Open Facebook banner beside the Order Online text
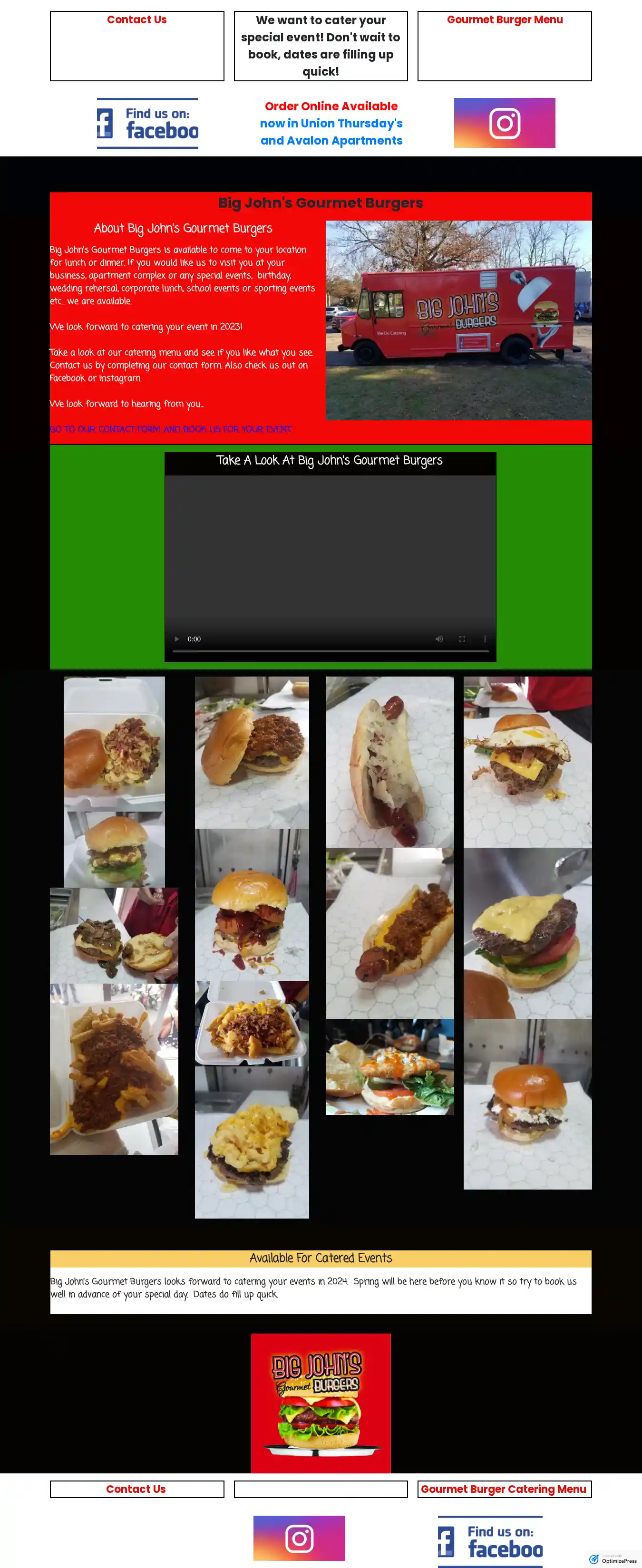The image size is (642, 1568). tap(147, 124)
